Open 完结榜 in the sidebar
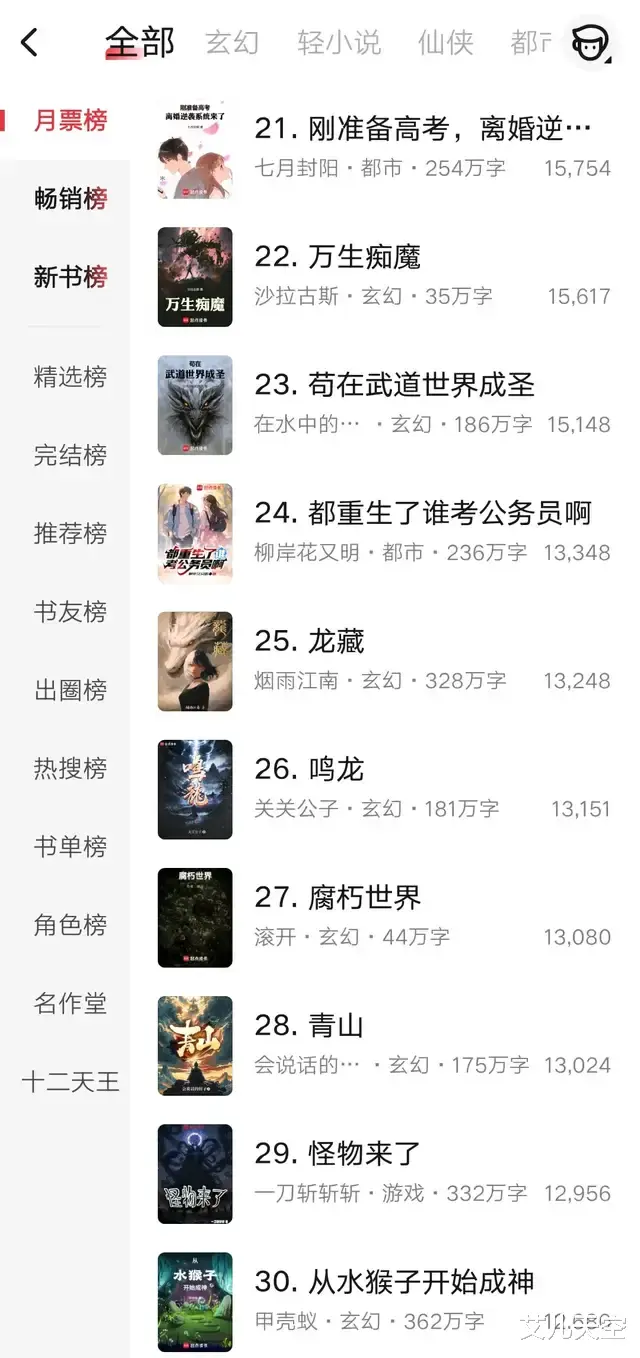Image resolution: width=640 pixels, height=1358 pixels. 70,455
